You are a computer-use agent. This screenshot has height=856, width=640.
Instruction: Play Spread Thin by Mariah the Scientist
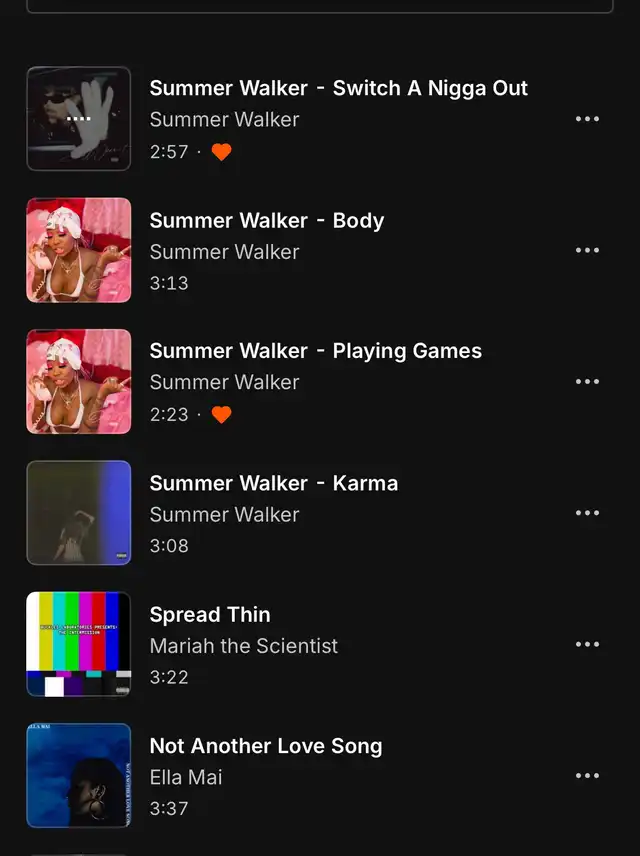point(210,614)
